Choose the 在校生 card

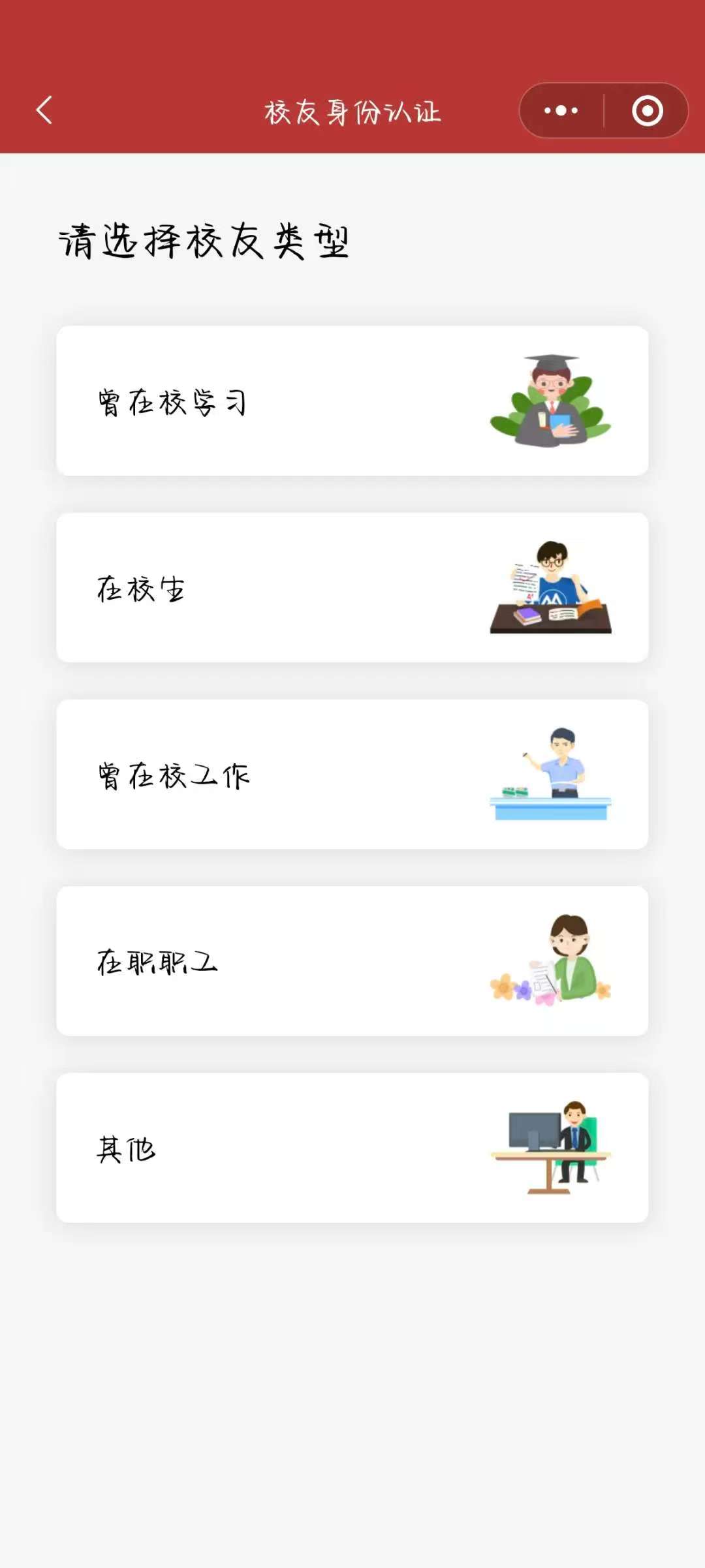(352, 587)
